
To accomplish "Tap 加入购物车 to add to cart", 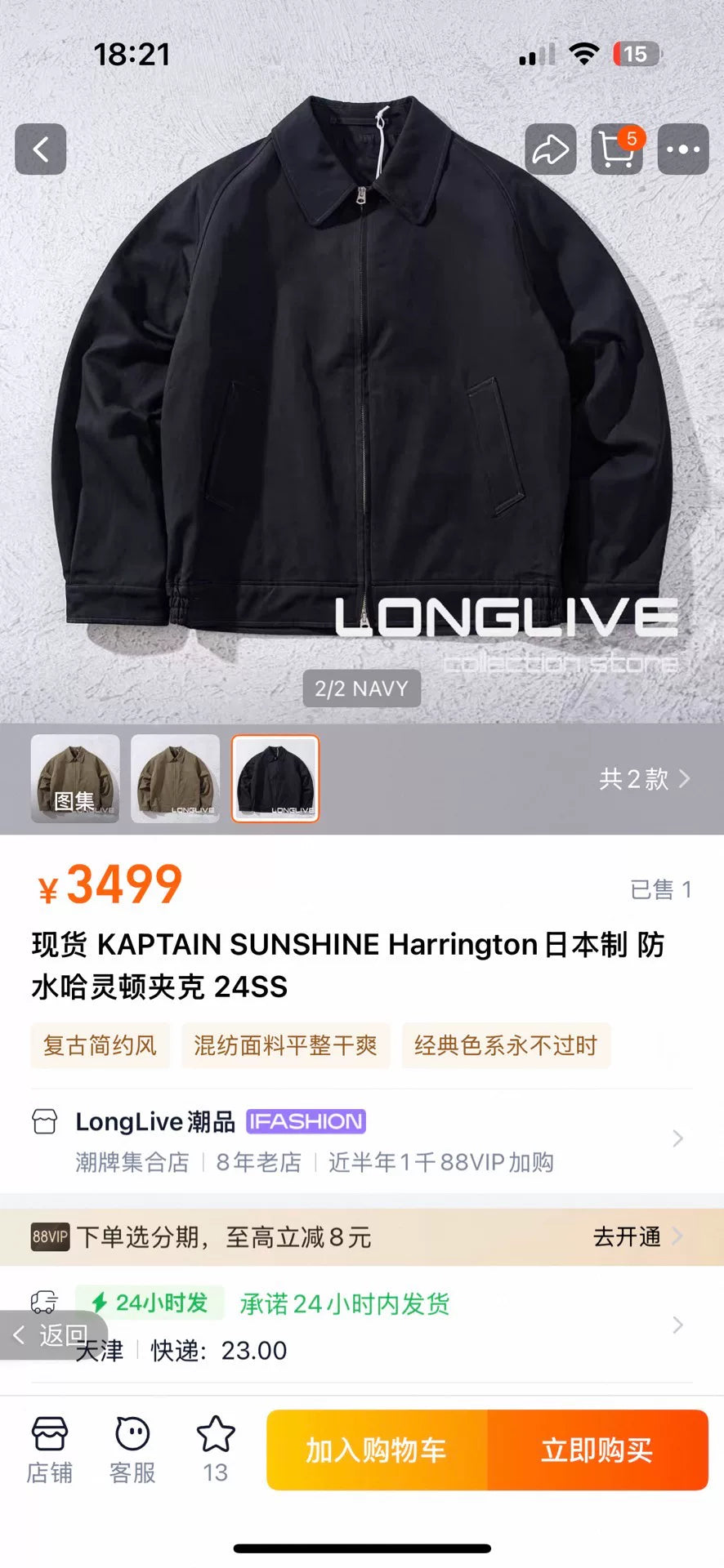I will tap(377, 1450).
